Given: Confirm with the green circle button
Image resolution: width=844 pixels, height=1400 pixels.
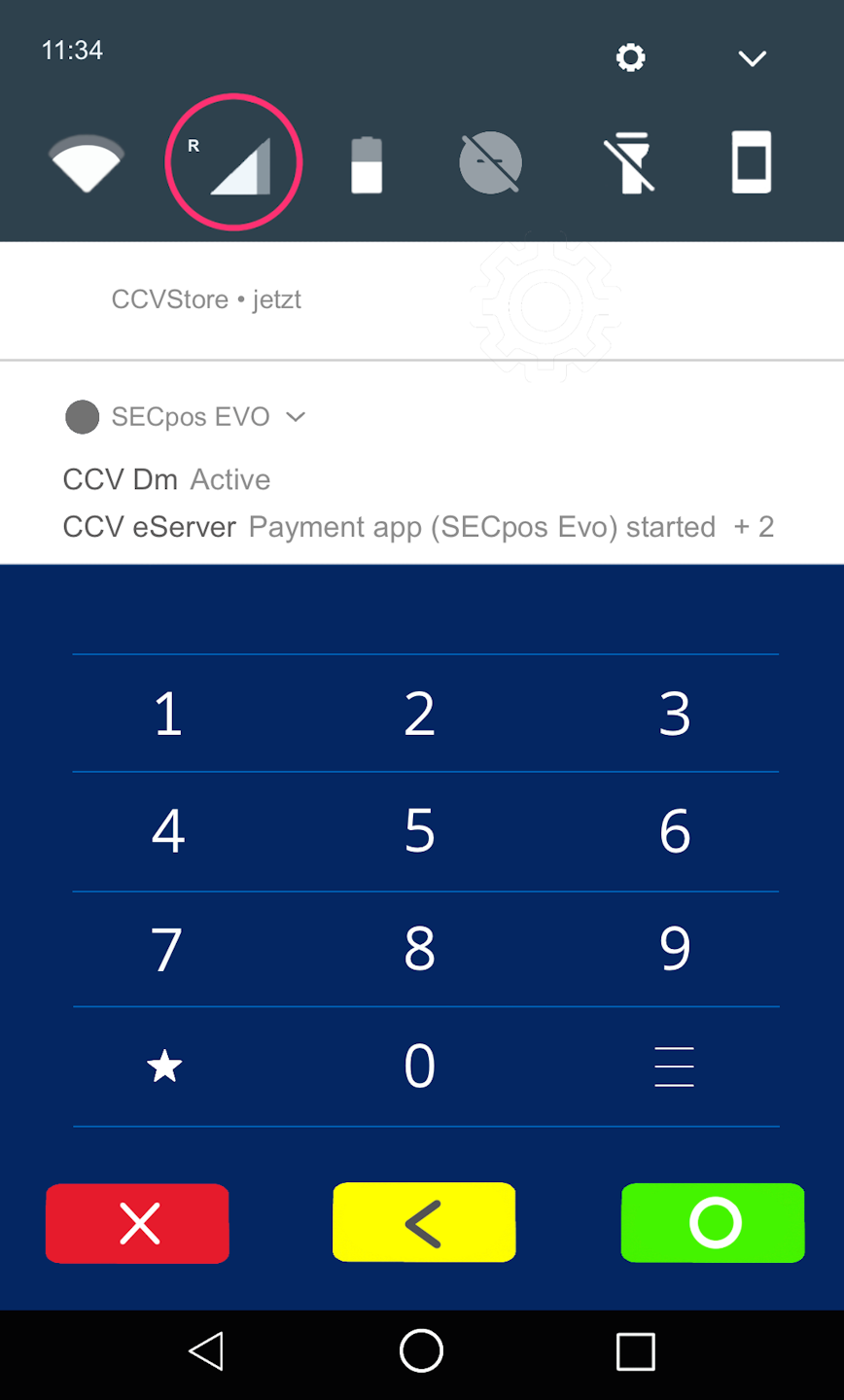Looking at the screenshot, I should coord(713,1223).
